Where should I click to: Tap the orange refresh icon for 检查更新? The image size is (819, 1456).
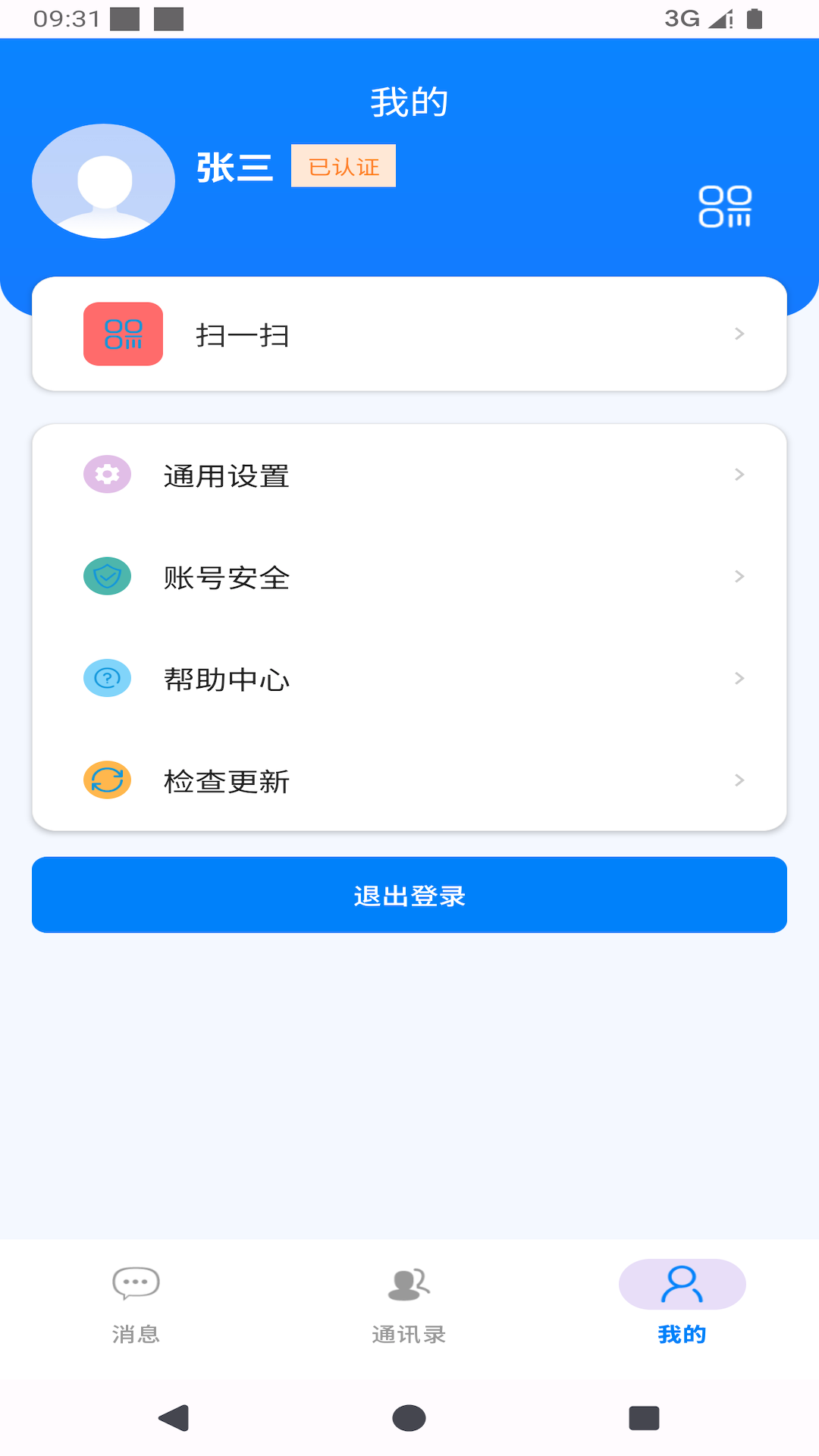pyautogui.click(x=107, y=780)
